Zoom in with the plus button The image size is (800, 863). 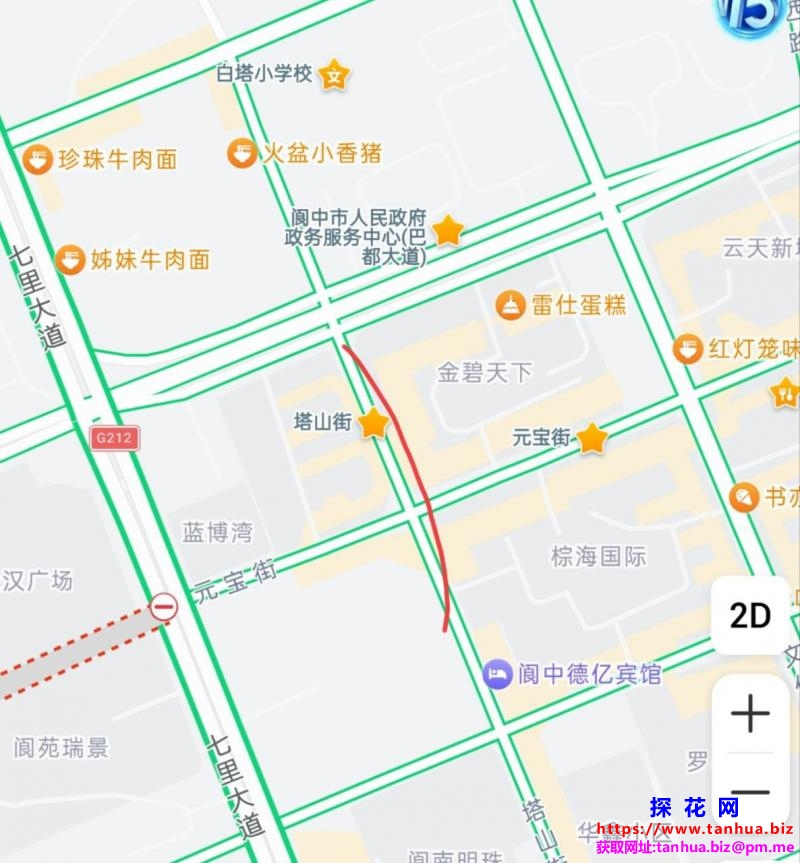click(x=750, y=714)
